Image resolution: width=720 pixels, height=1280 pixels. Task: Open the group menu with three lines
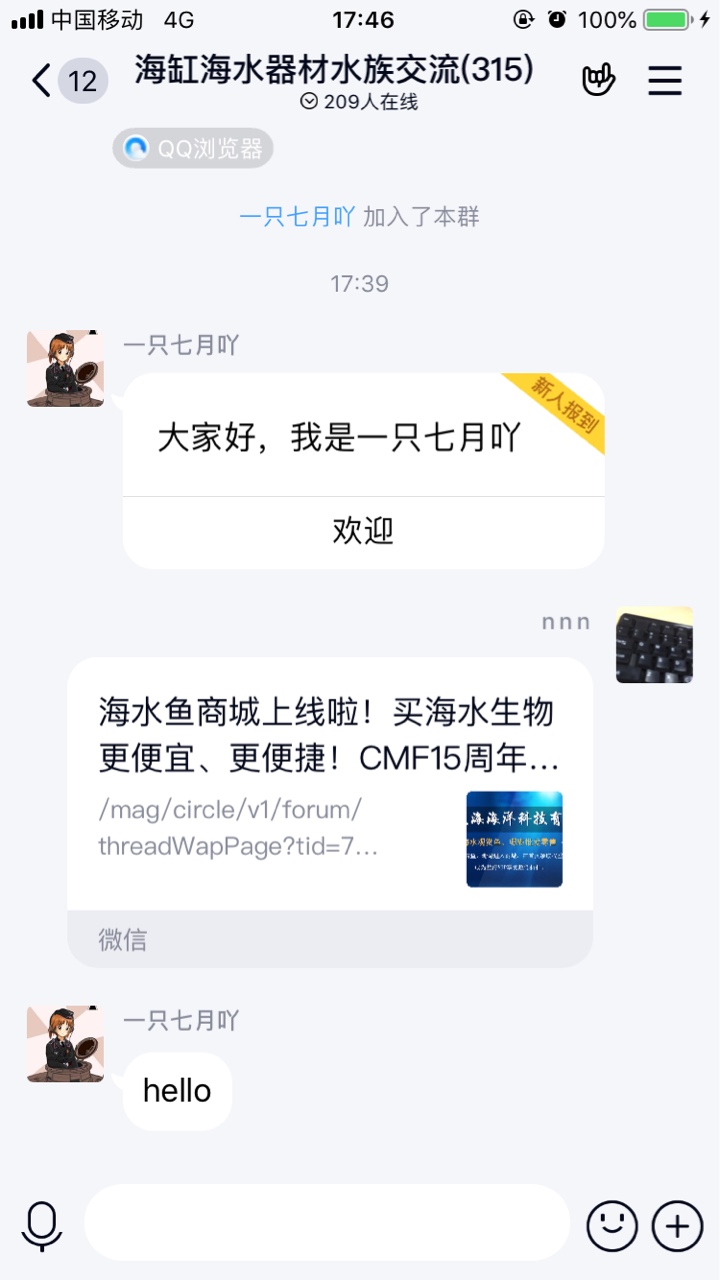point(665,81)
